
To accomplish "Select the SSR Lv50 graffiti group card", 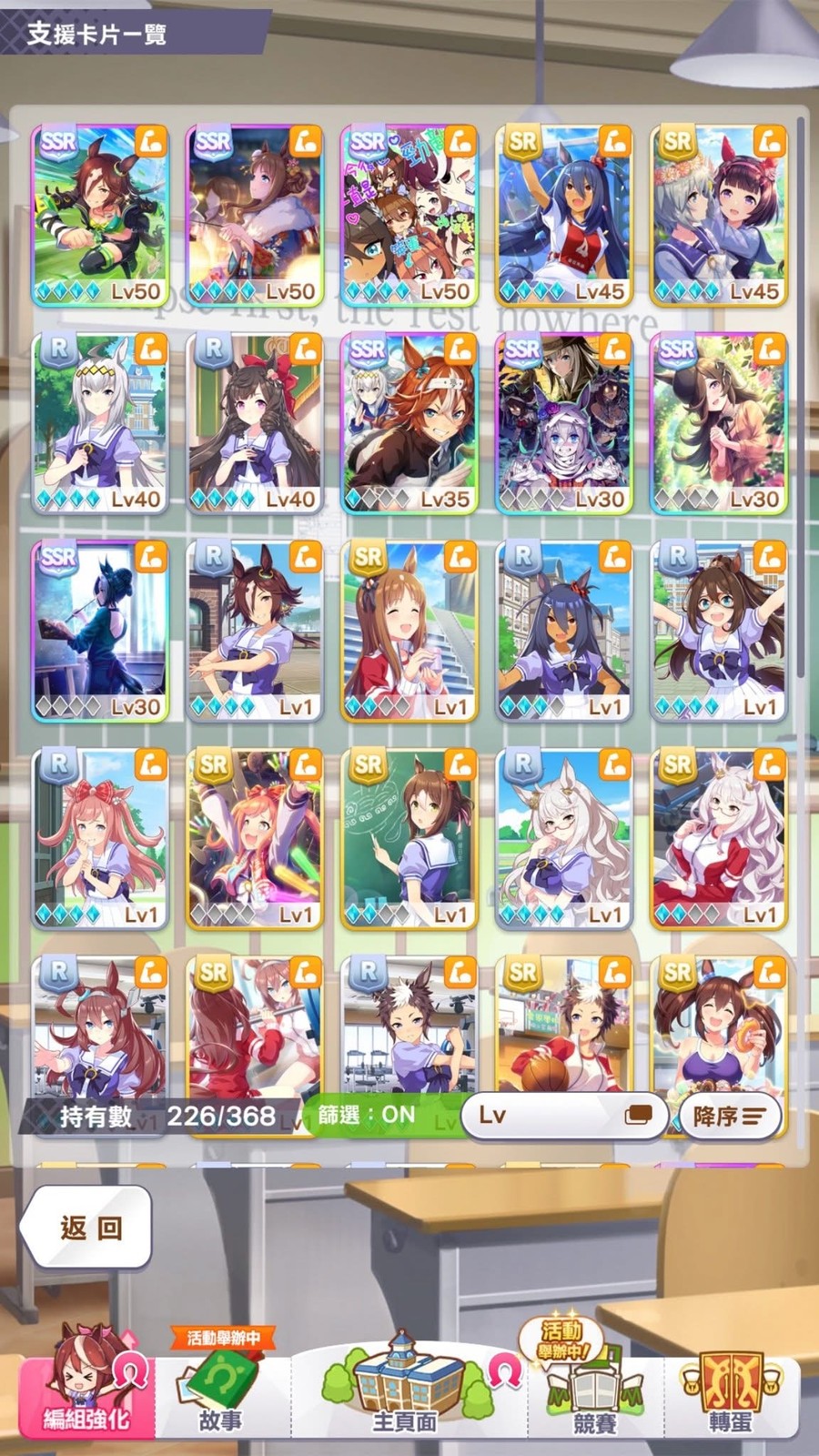I will coord(409,216).
